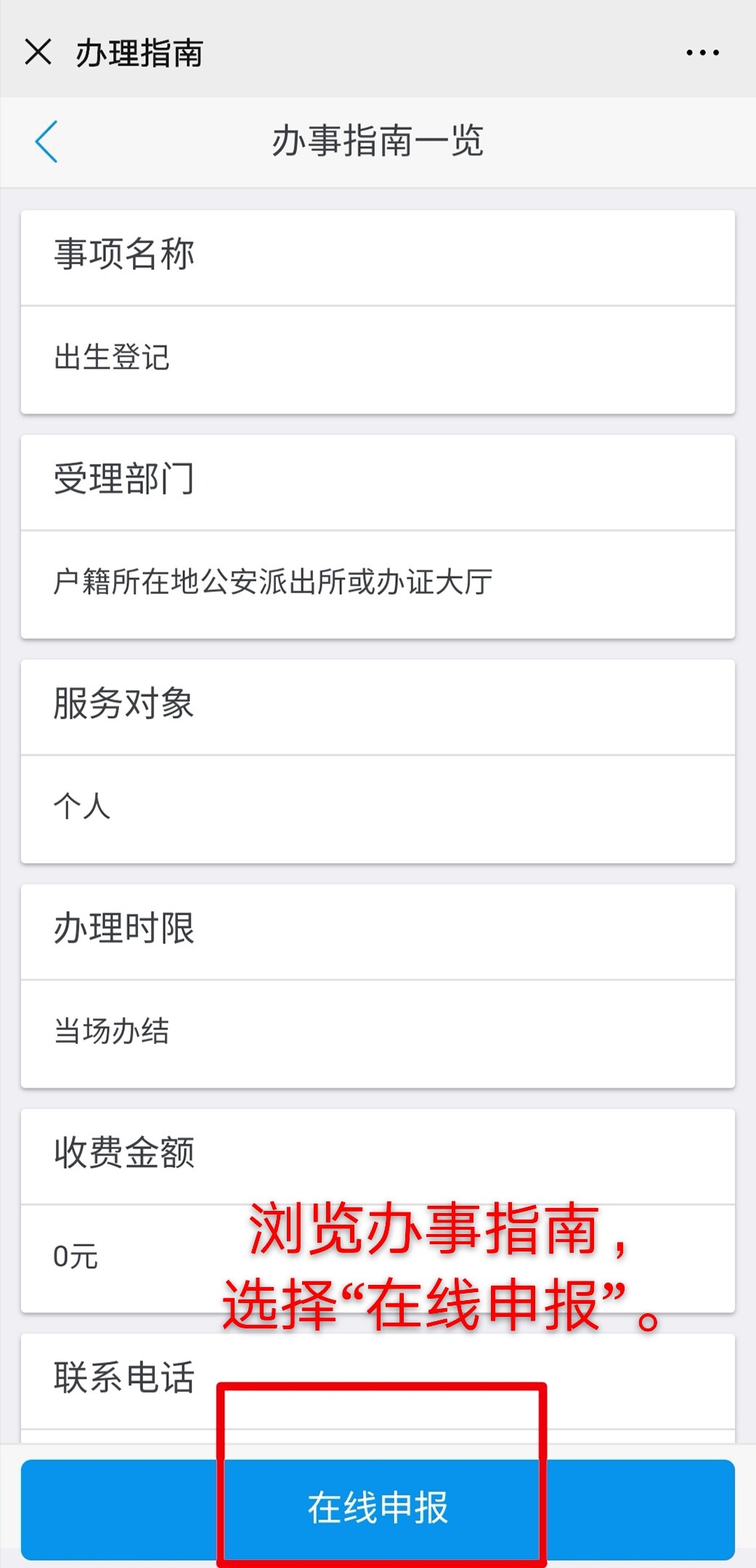This screenshot has width=756, height=1568.
Task: Go back from 办事指南一览
Action: (46, 141)
